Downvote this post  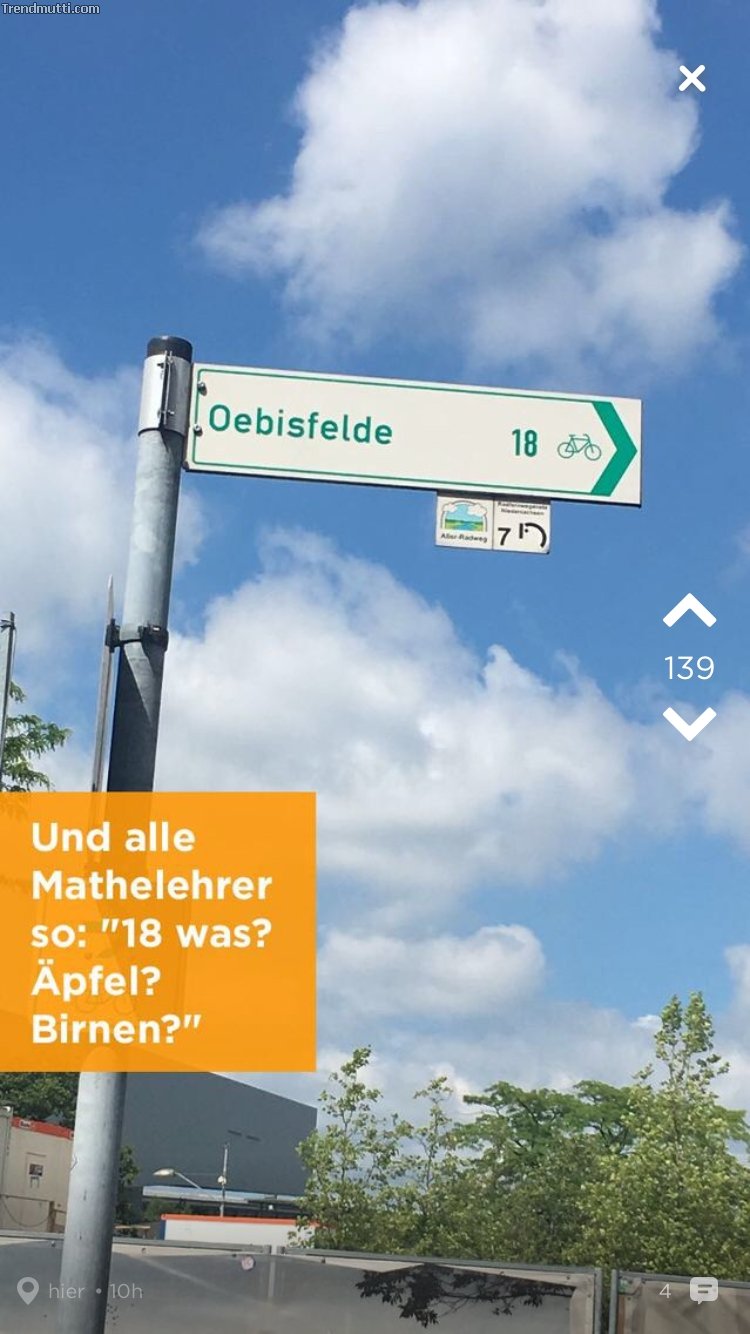pos(690,723)
